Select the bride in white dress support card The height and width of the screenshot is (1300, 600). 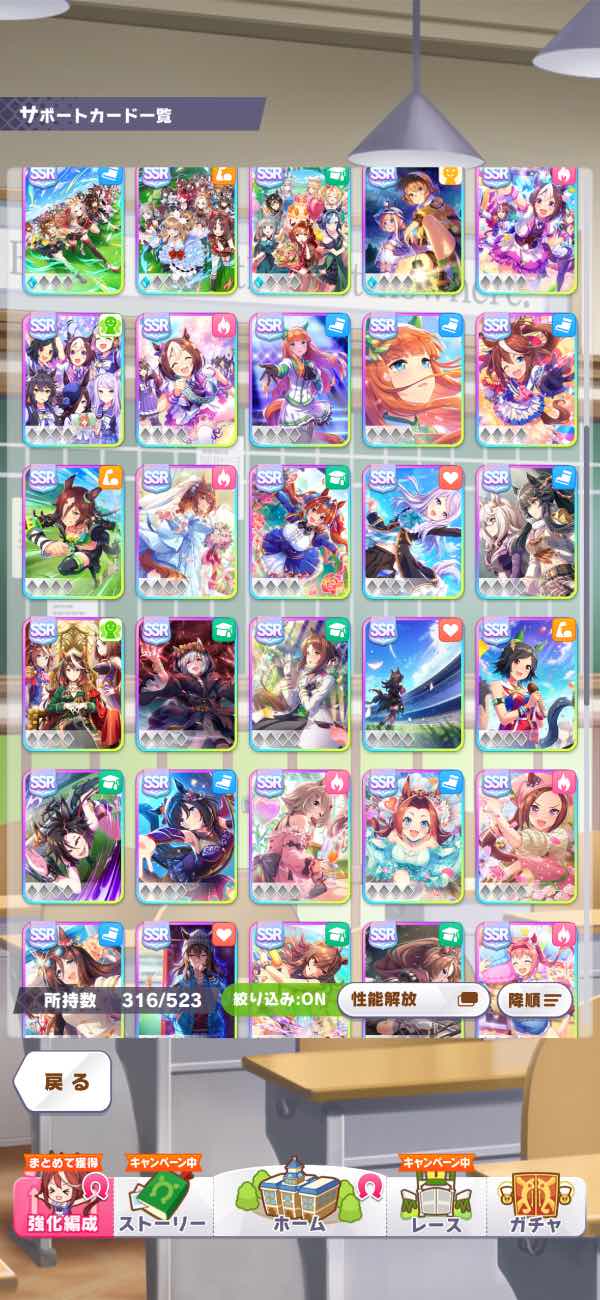click(x=186, y=532)
